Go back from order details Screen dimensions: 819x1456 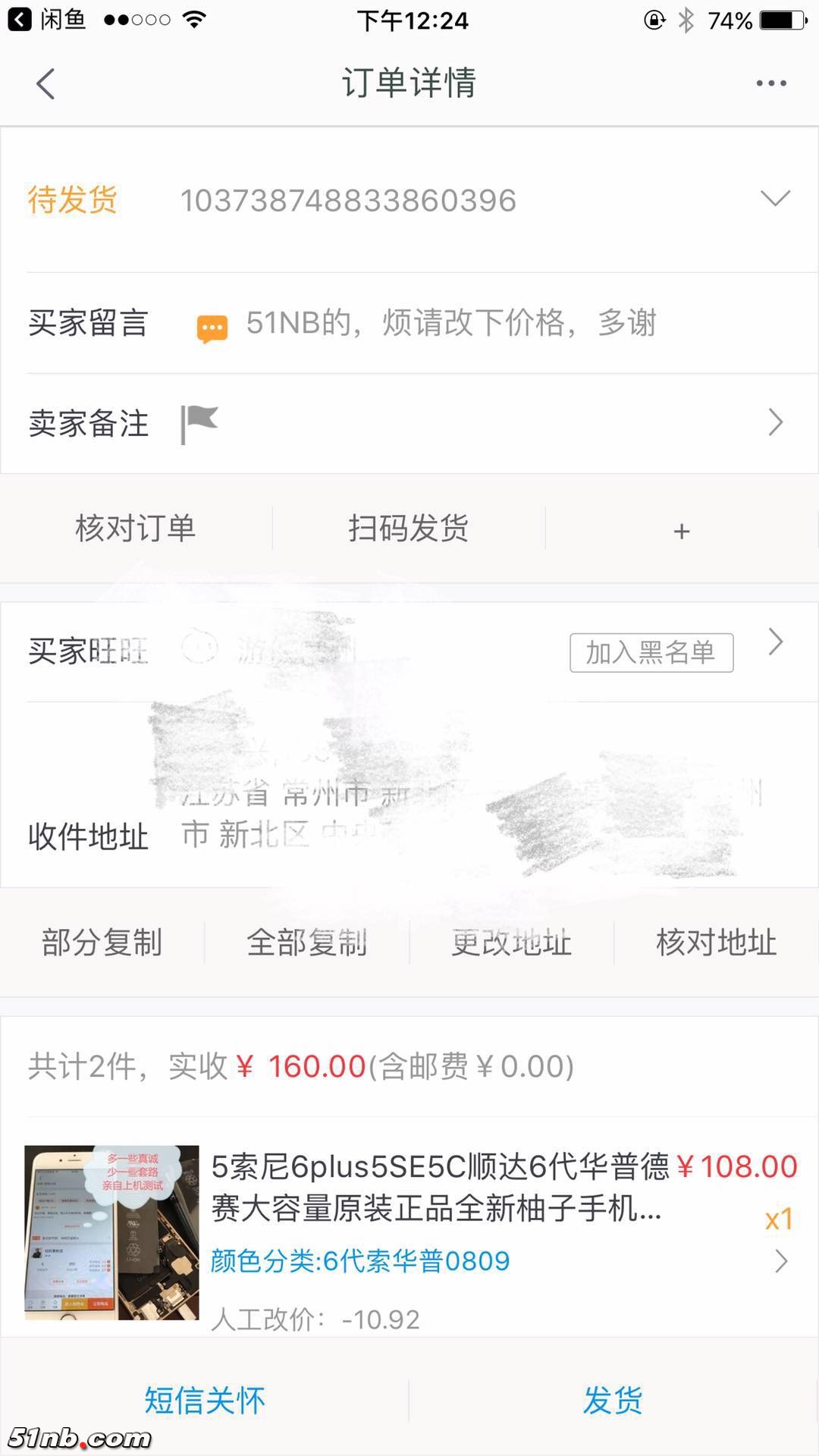45,83
